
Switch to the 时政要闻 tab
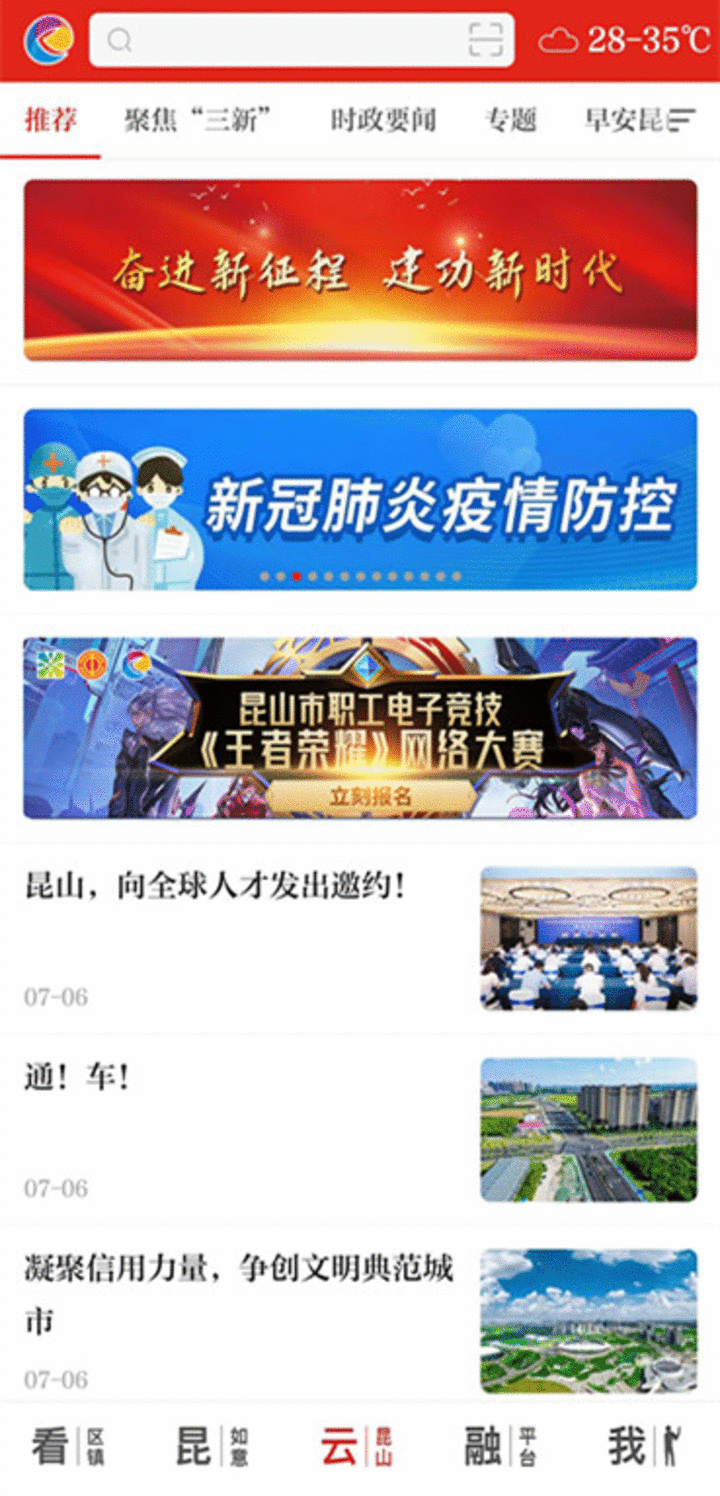383,120
